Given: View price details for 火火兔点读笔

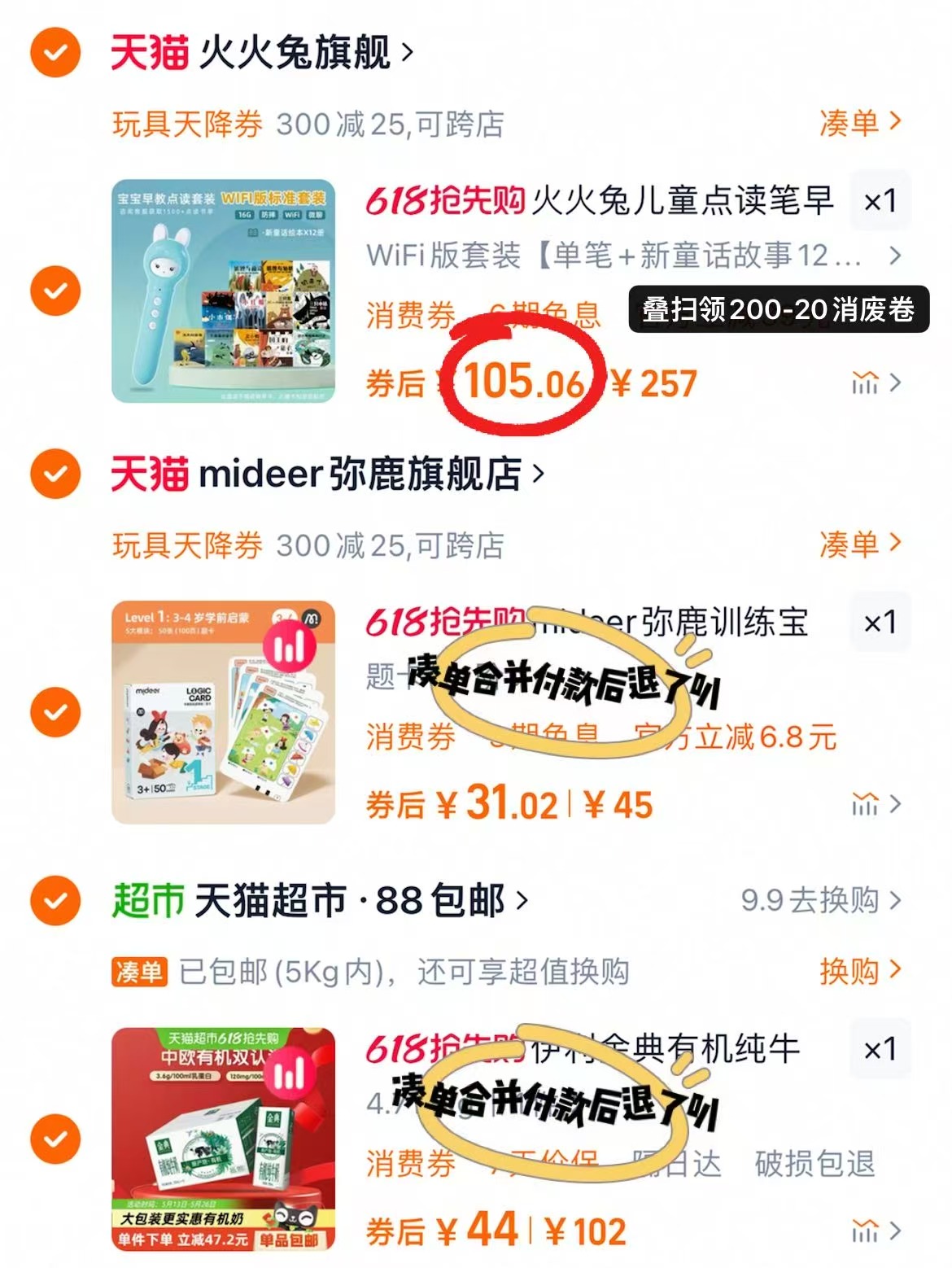Looking at the screenshot, I should (876, 383).
